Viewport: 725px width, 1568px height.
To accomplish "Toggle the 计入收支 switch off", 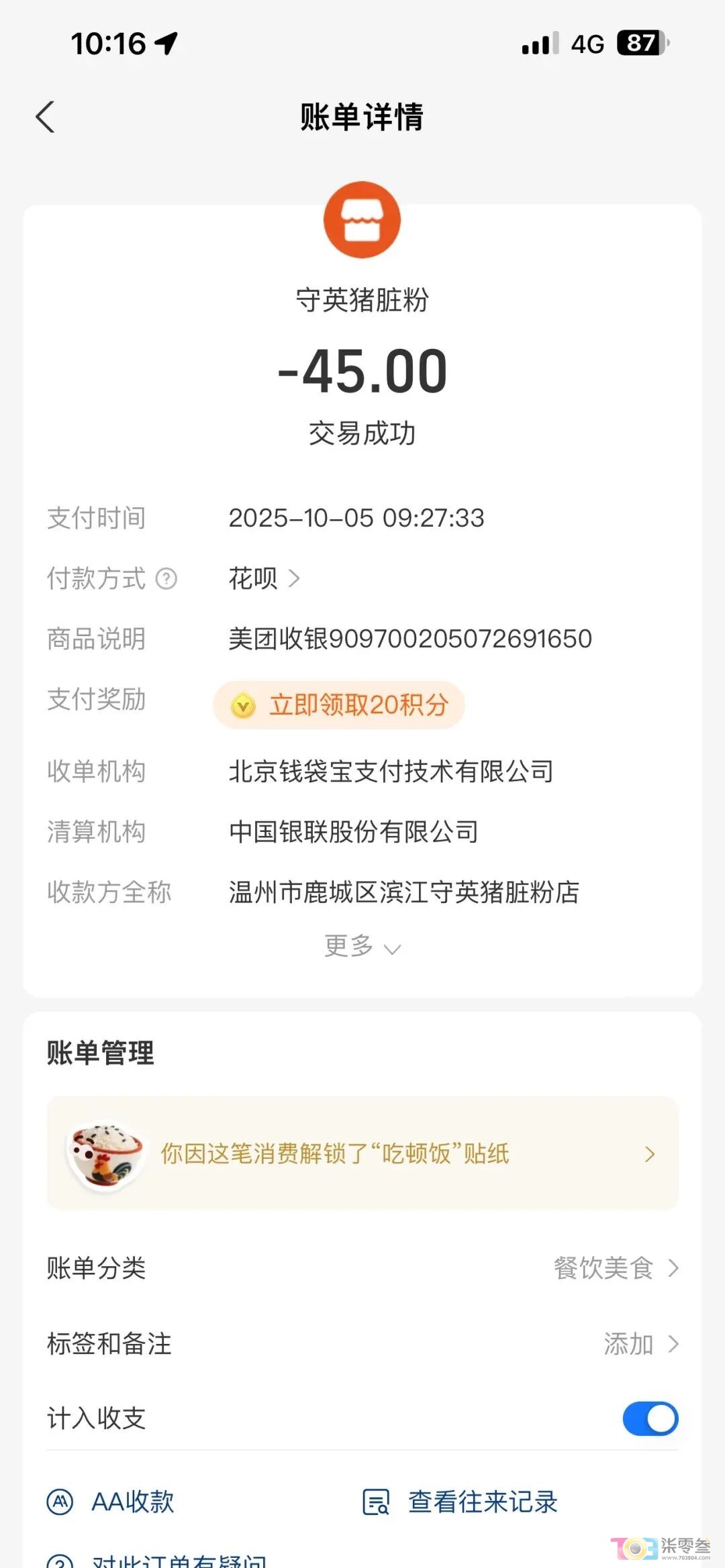I will tap(650, 1418).
